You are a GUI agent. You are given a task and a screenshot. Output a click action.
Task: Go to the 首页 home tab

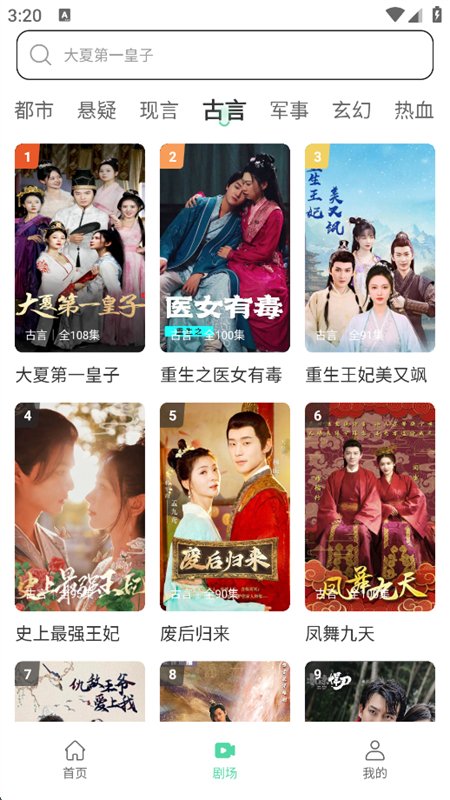pos(75,760)
